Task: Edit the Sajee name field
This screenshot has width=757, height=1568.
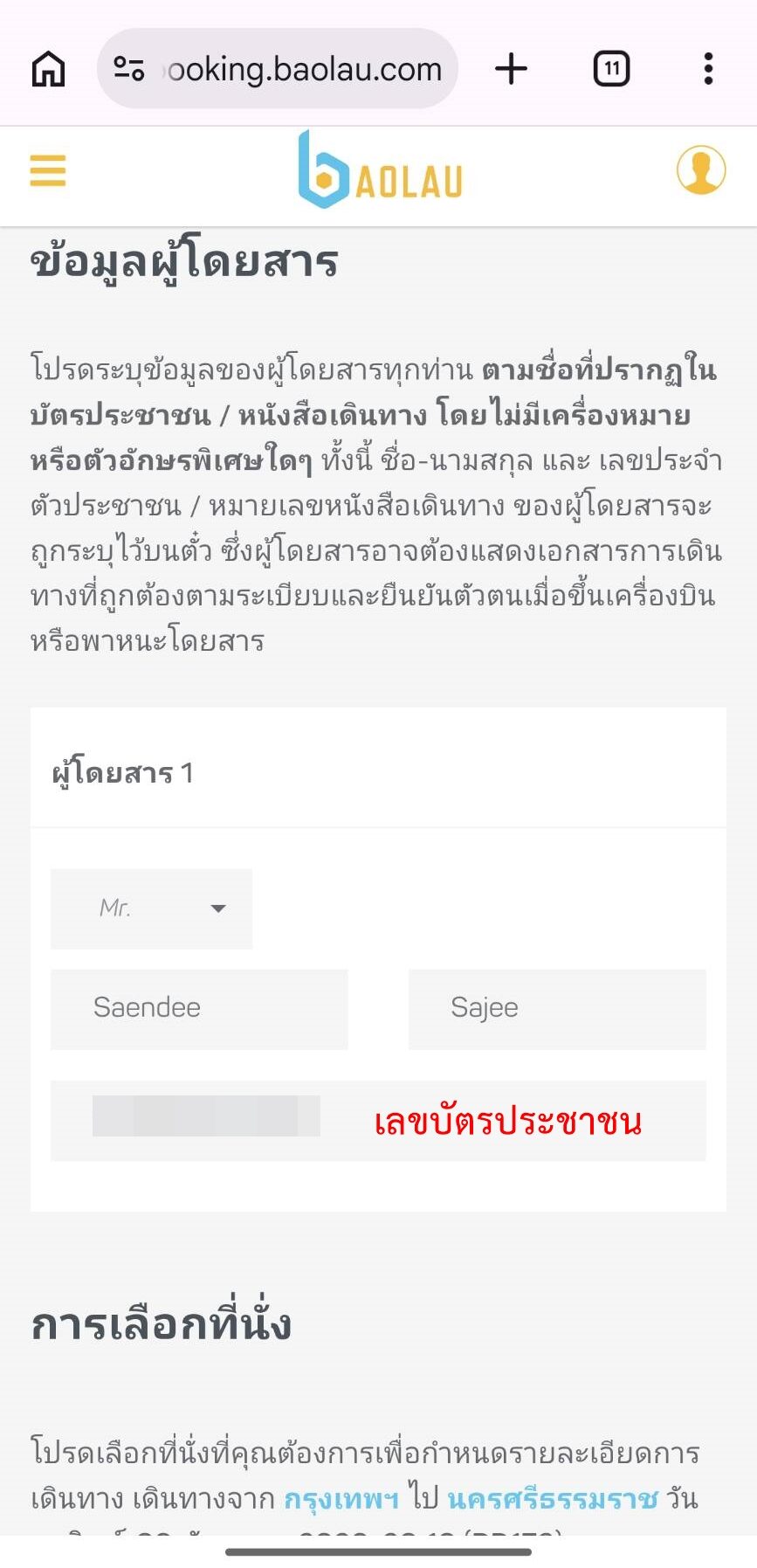Action: (557, 1009)
